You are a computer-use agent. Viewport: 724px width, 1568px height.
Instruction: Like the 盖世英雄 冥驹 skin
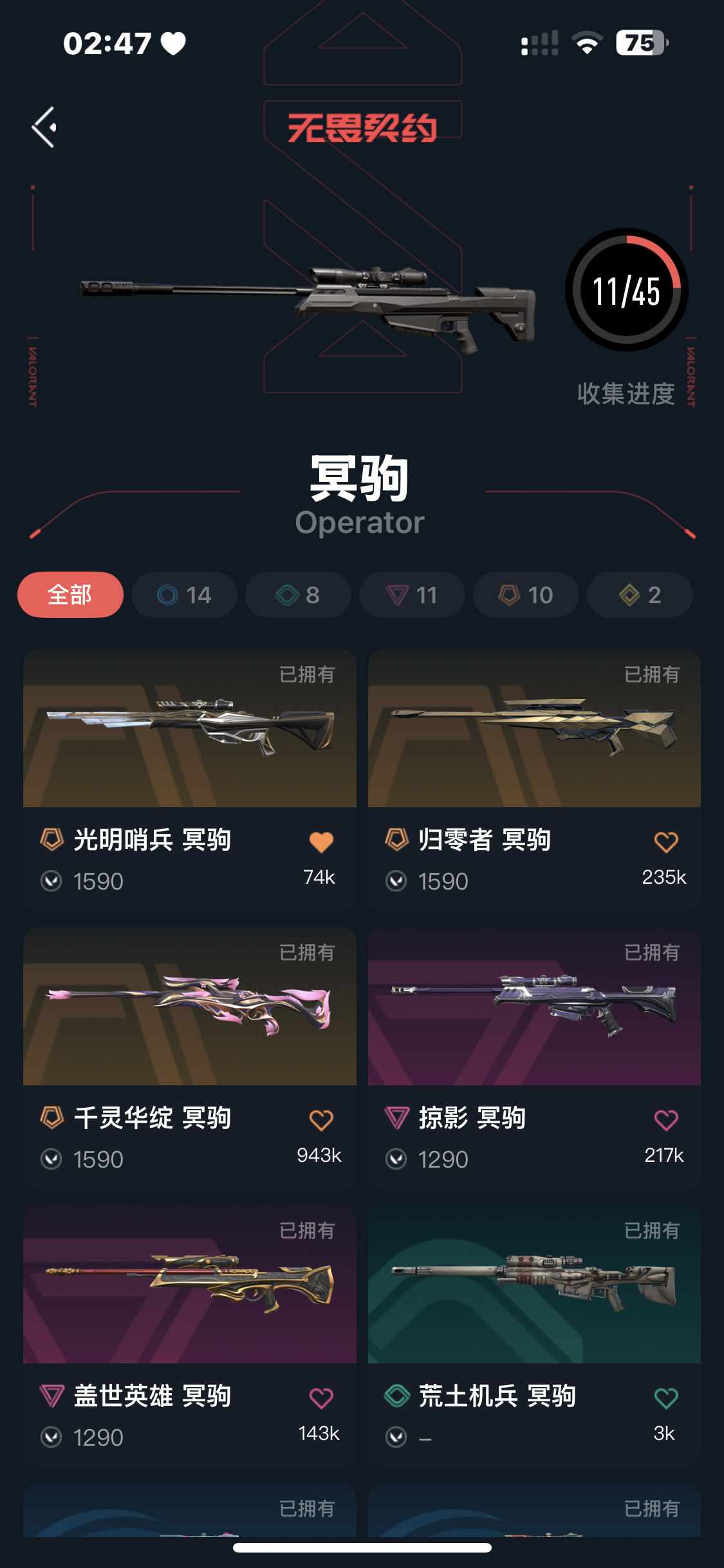click(x=321, y=1398)
